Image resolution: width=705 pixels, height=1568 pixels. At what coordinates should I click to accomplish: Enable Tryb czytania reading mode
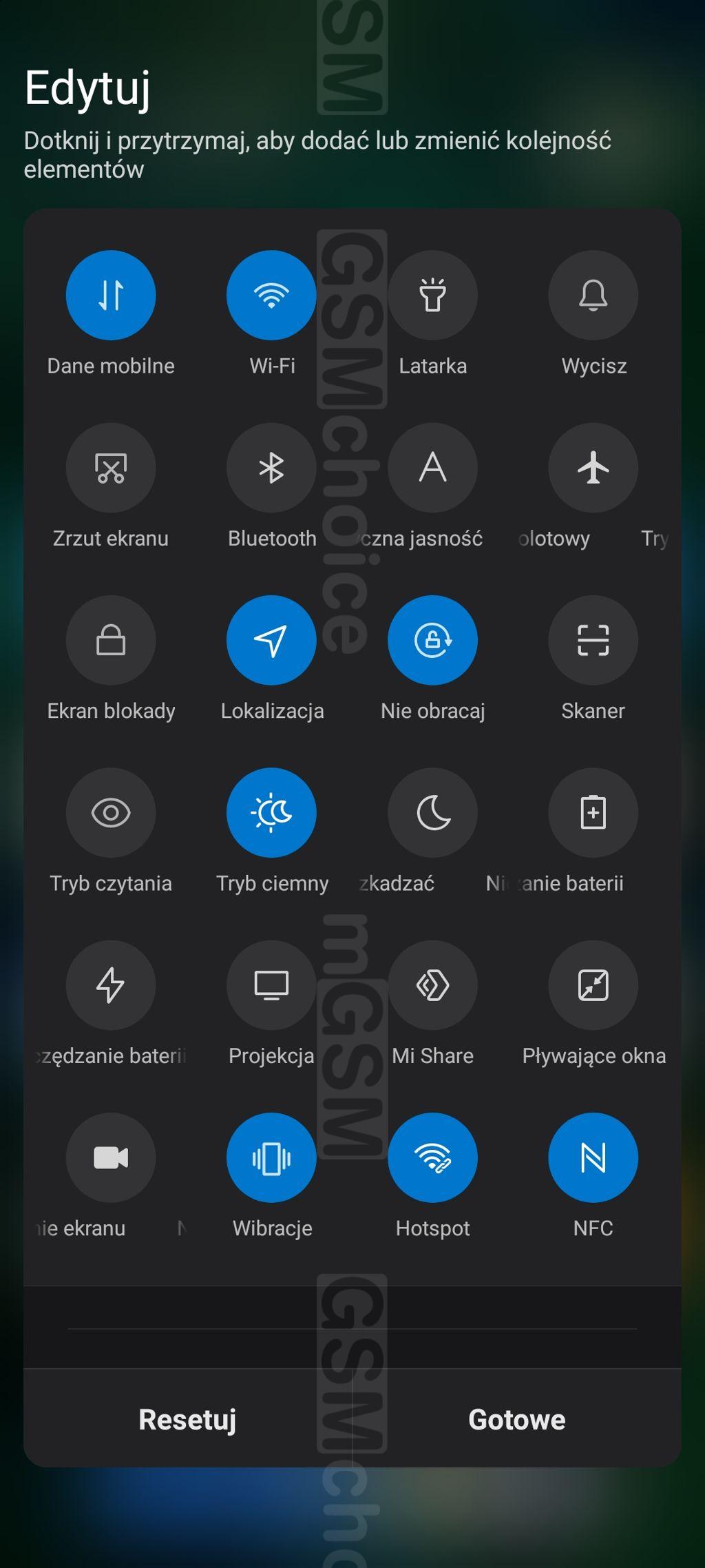pyautogui.click(x=111, y=813)
